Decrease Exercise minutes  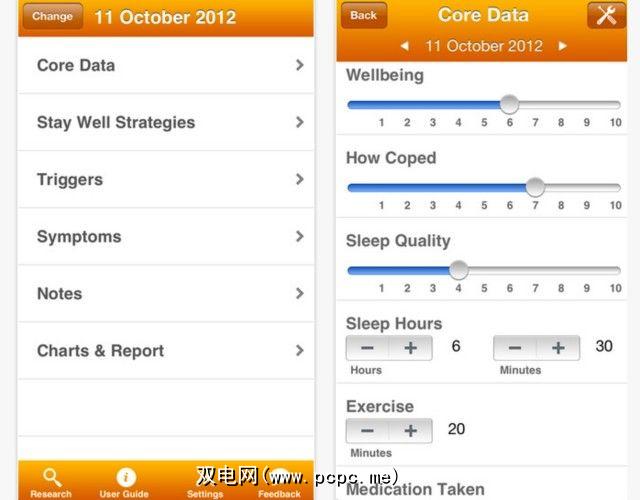pos(367,431)
